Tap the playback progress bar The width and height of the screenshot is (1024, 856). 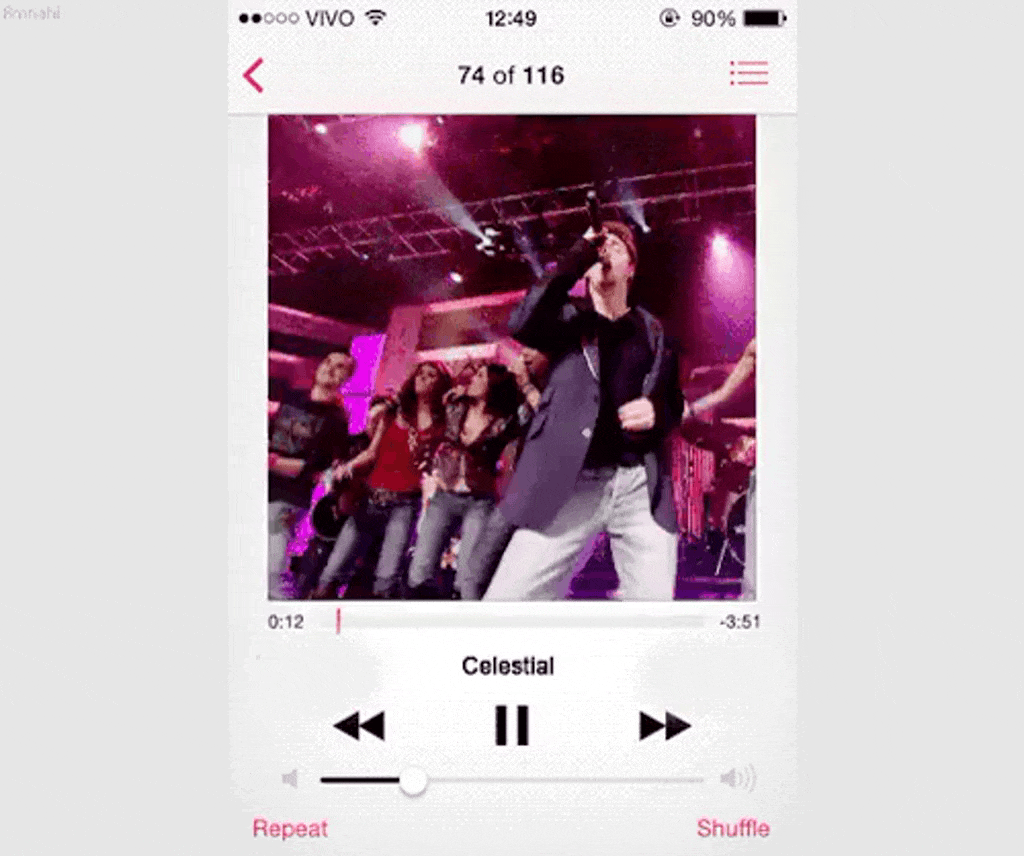(x=520, y=622)
